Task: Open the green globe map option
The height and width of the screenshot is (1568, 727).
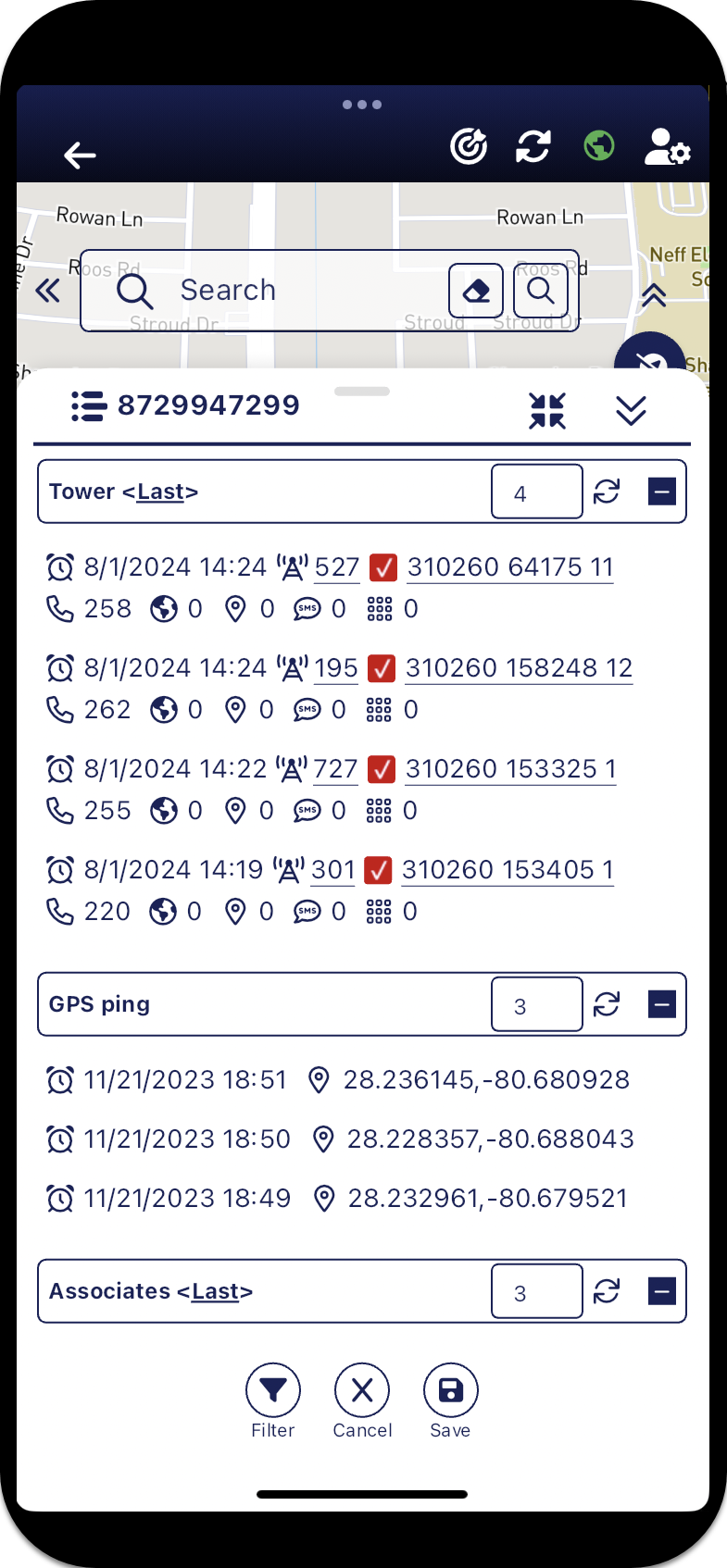Action: coord(599,145)
